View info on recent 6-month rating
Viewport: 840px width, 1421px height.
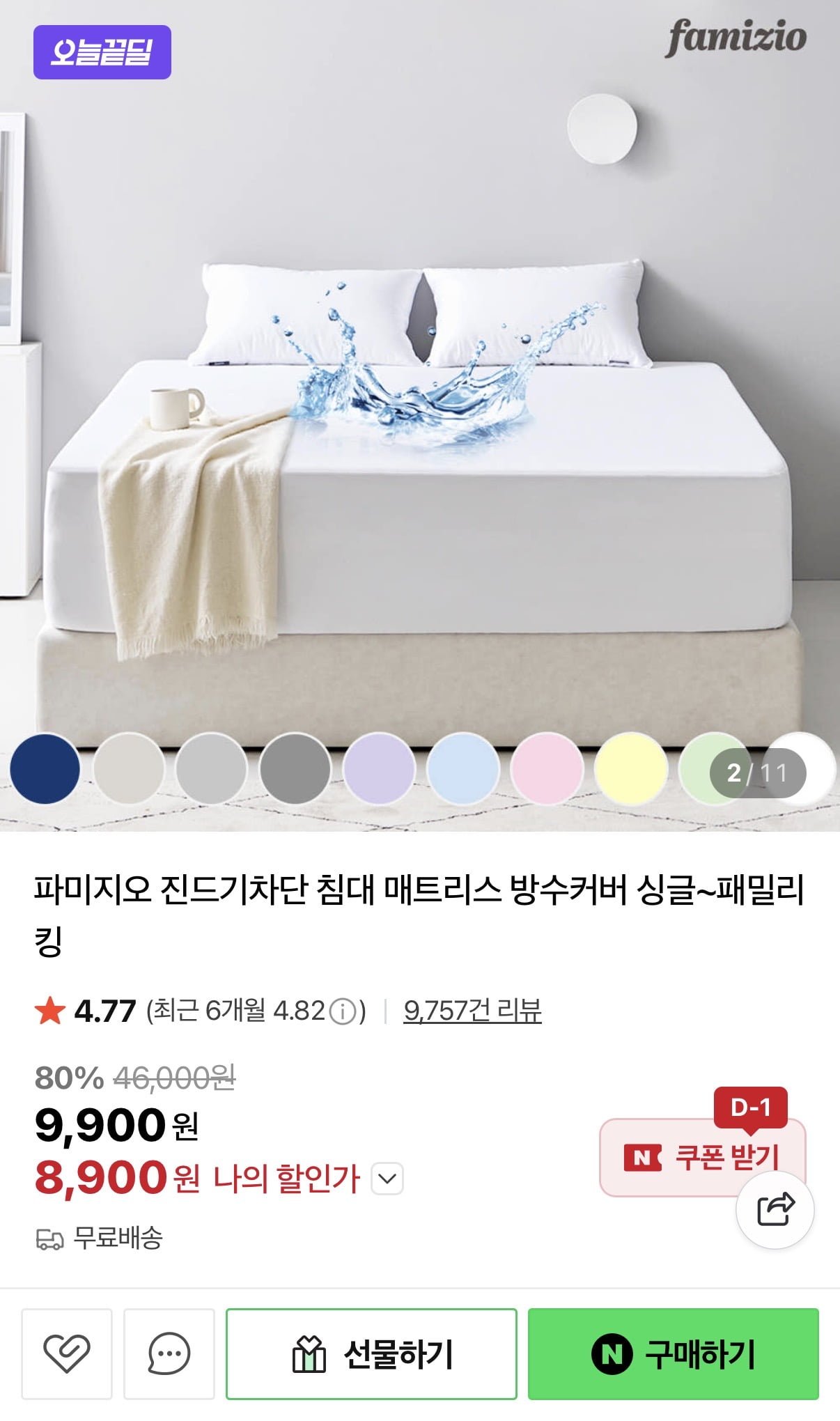(342, 1011)
